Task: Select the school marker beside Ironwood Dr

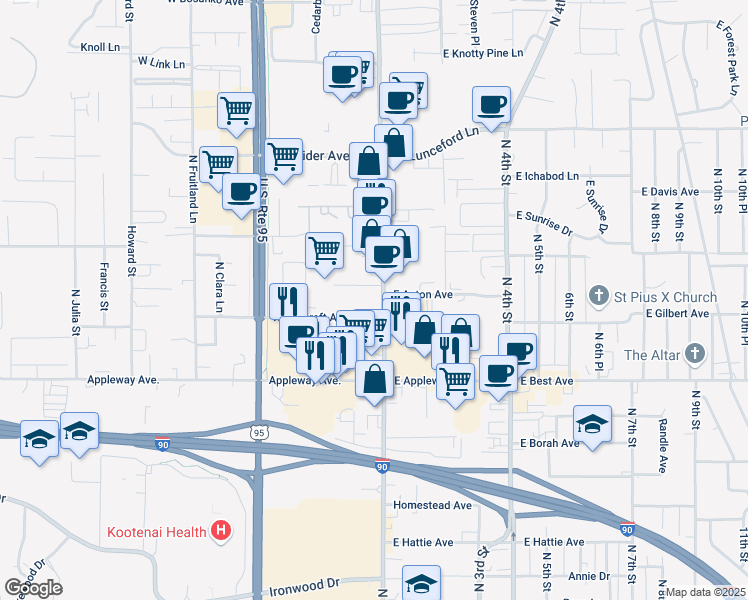Action: [x=421, y=582]
